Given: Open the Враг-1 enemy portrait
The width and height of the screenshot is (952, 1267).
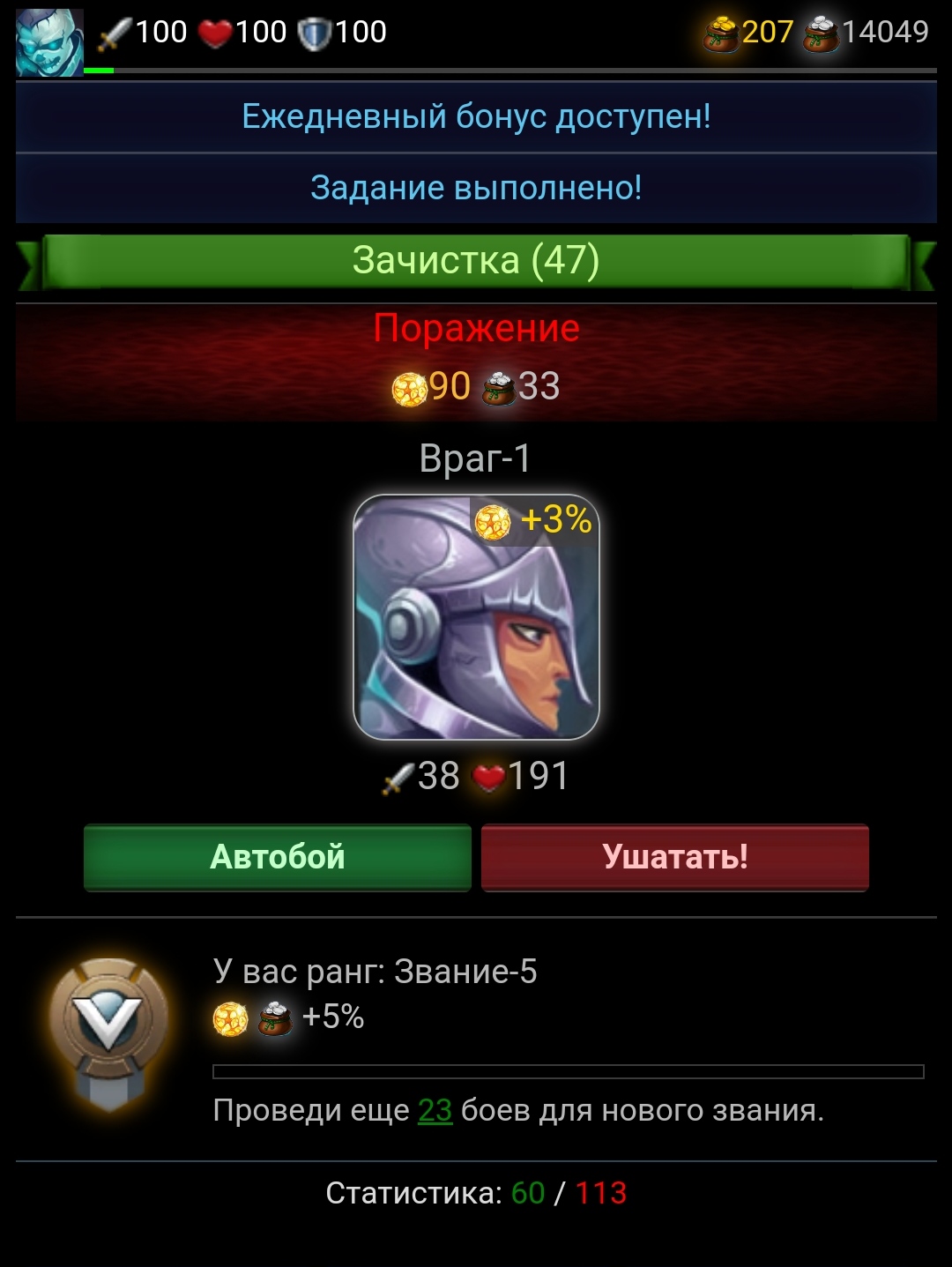Looking at the screenshot, I should tap(476, 617).
